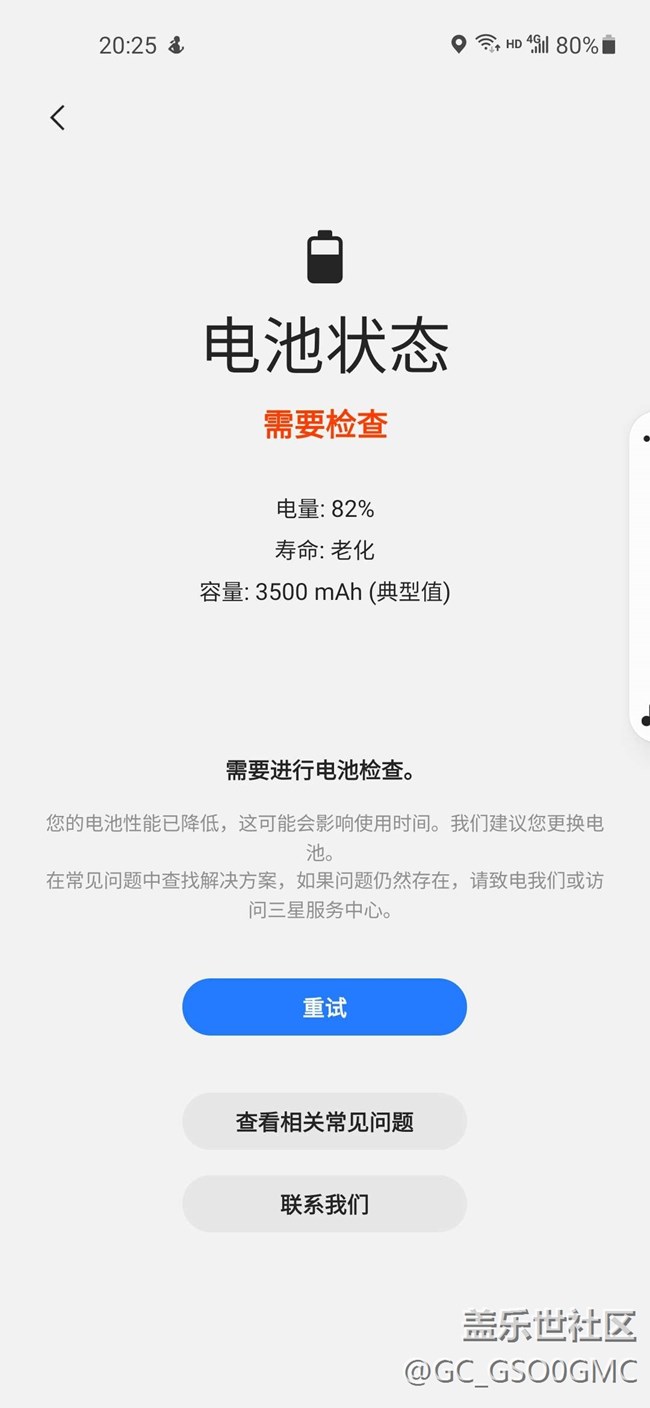The image size is (650, 1408).
Task: Go back using the top-left arrow
Action: [x=58, y=118]
